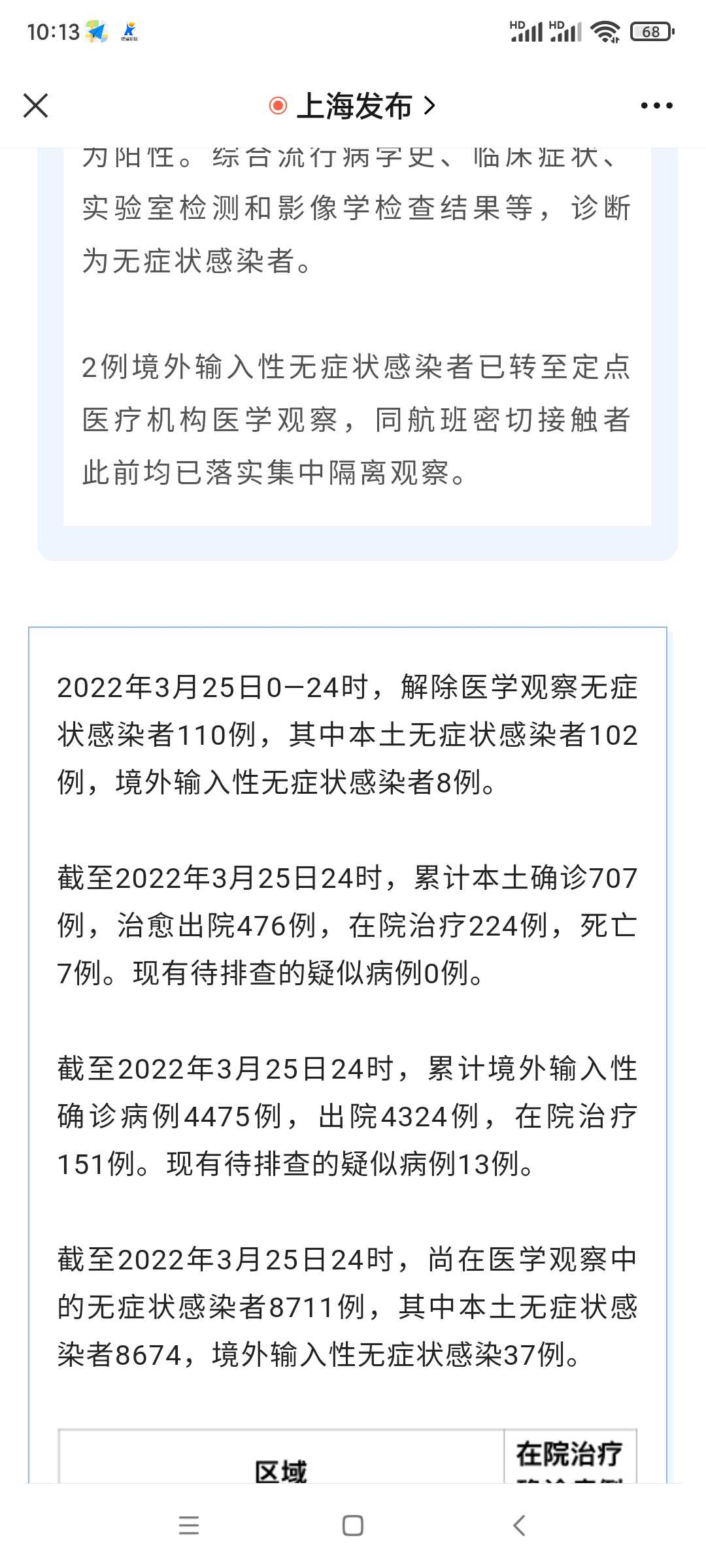Close the article page with X
This screenshot has width=706, height=1568.
tap(36, 105)
